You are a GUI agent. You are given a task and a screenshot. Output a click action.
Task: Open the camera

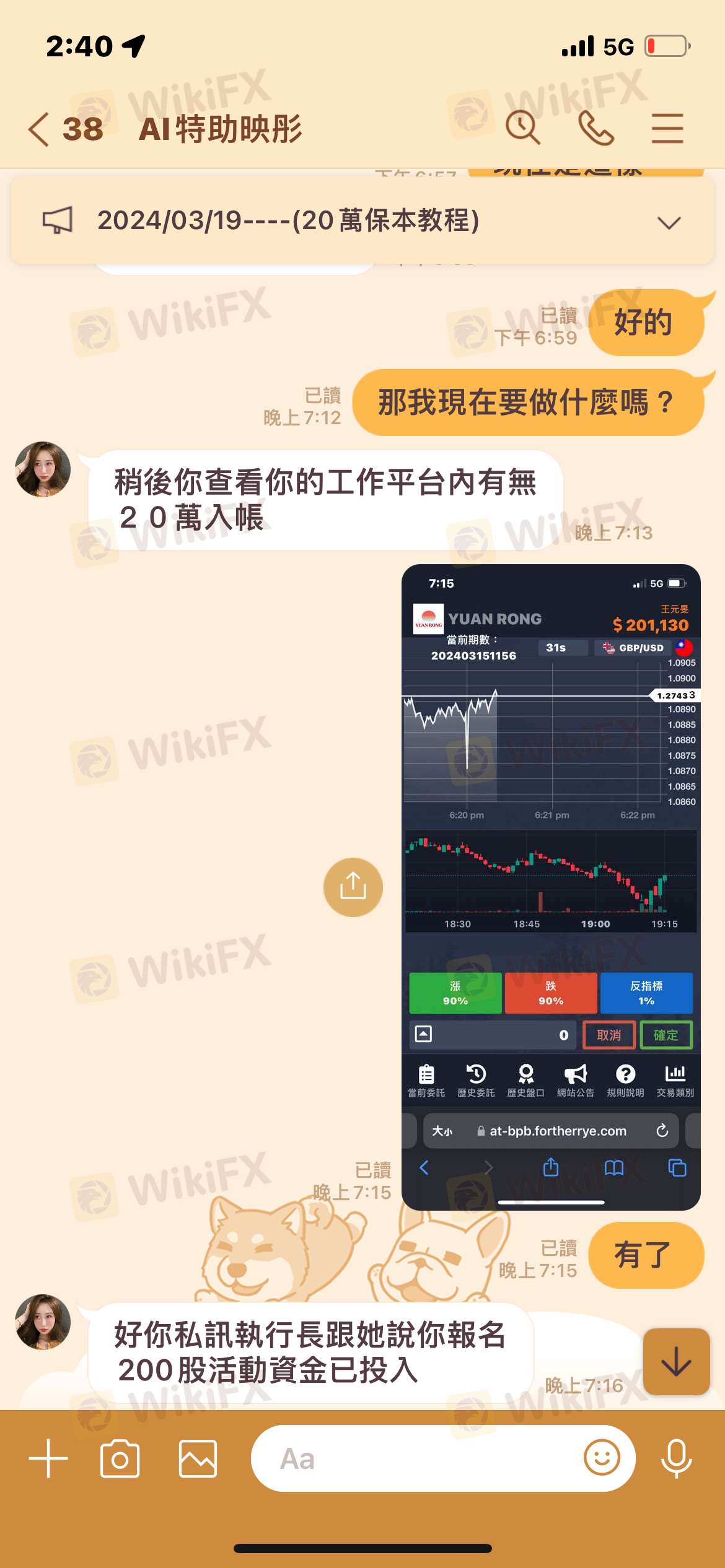click(120, 1458)
